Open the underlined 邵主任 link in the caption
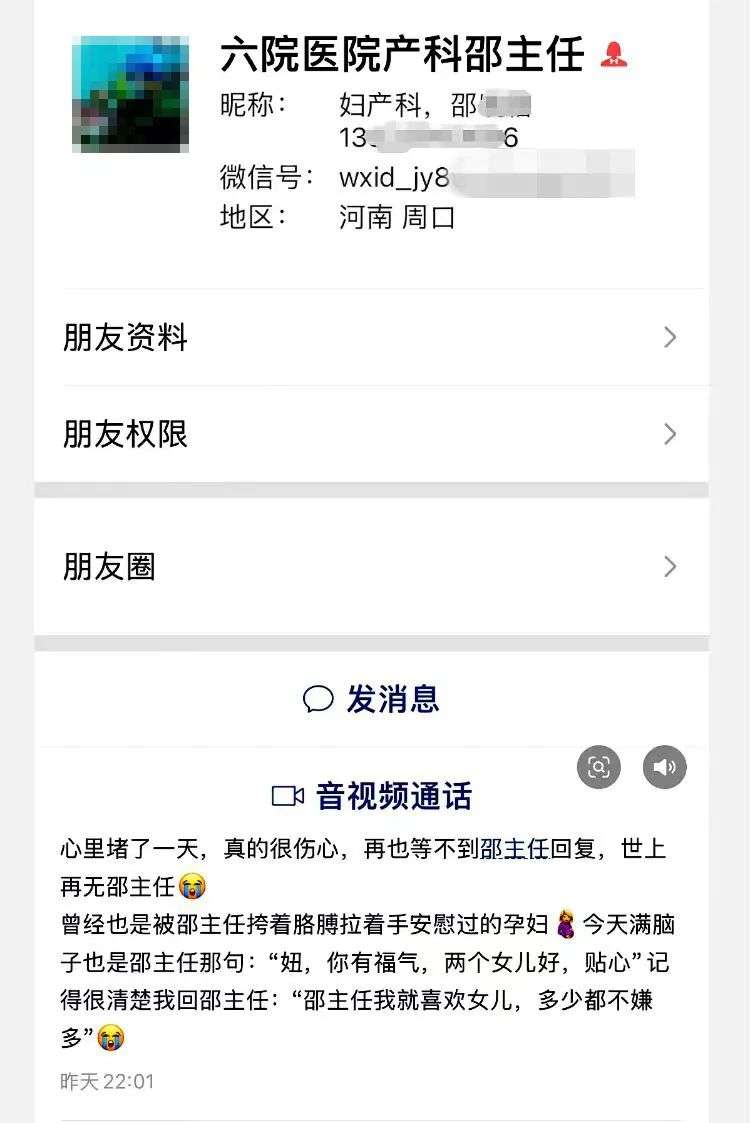This screenshot has width=750, height=1123. [515, 849]
